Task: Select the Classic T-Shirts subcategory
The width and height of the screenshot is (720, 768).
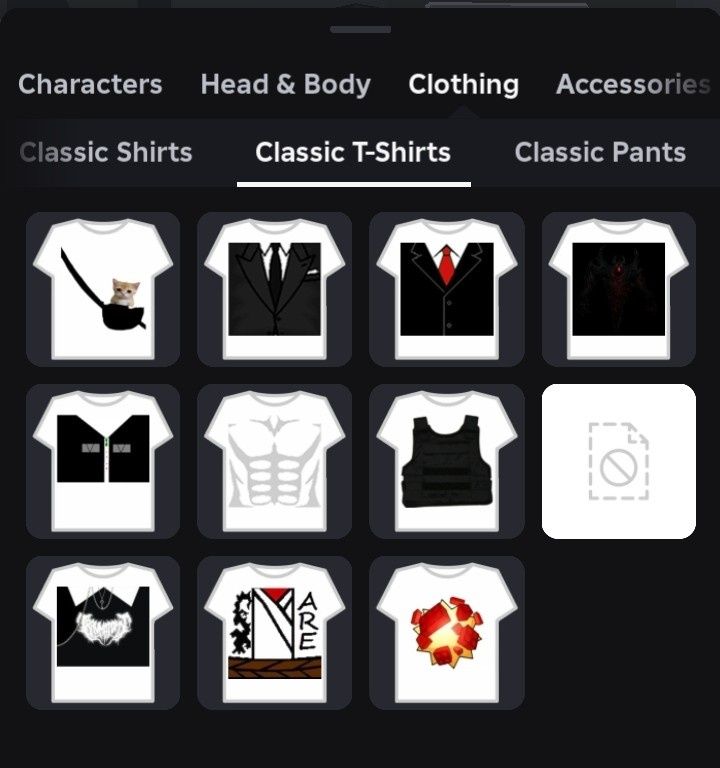Action: (x=353, y=153)
